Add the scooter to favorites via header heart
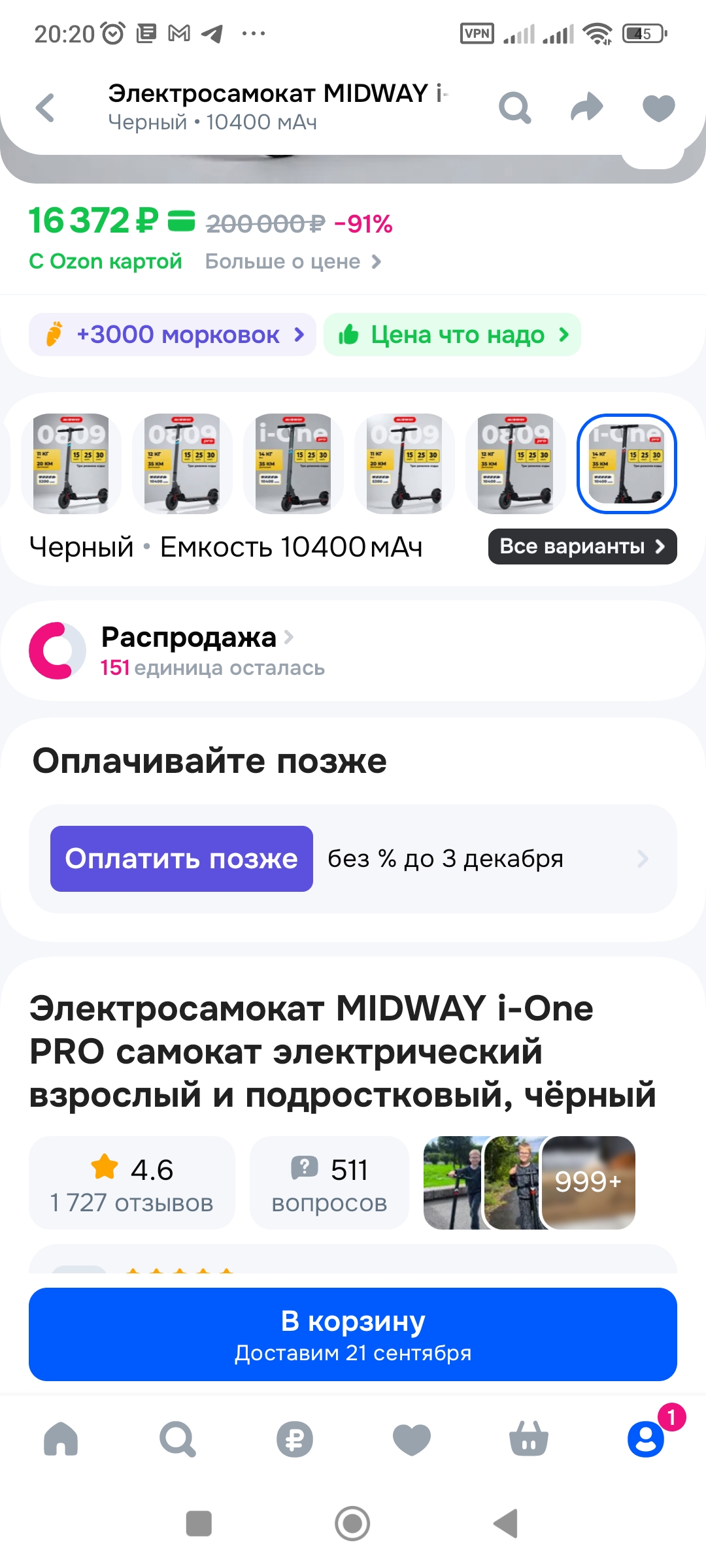This screenshot has height=1568, width=706. 658,108
